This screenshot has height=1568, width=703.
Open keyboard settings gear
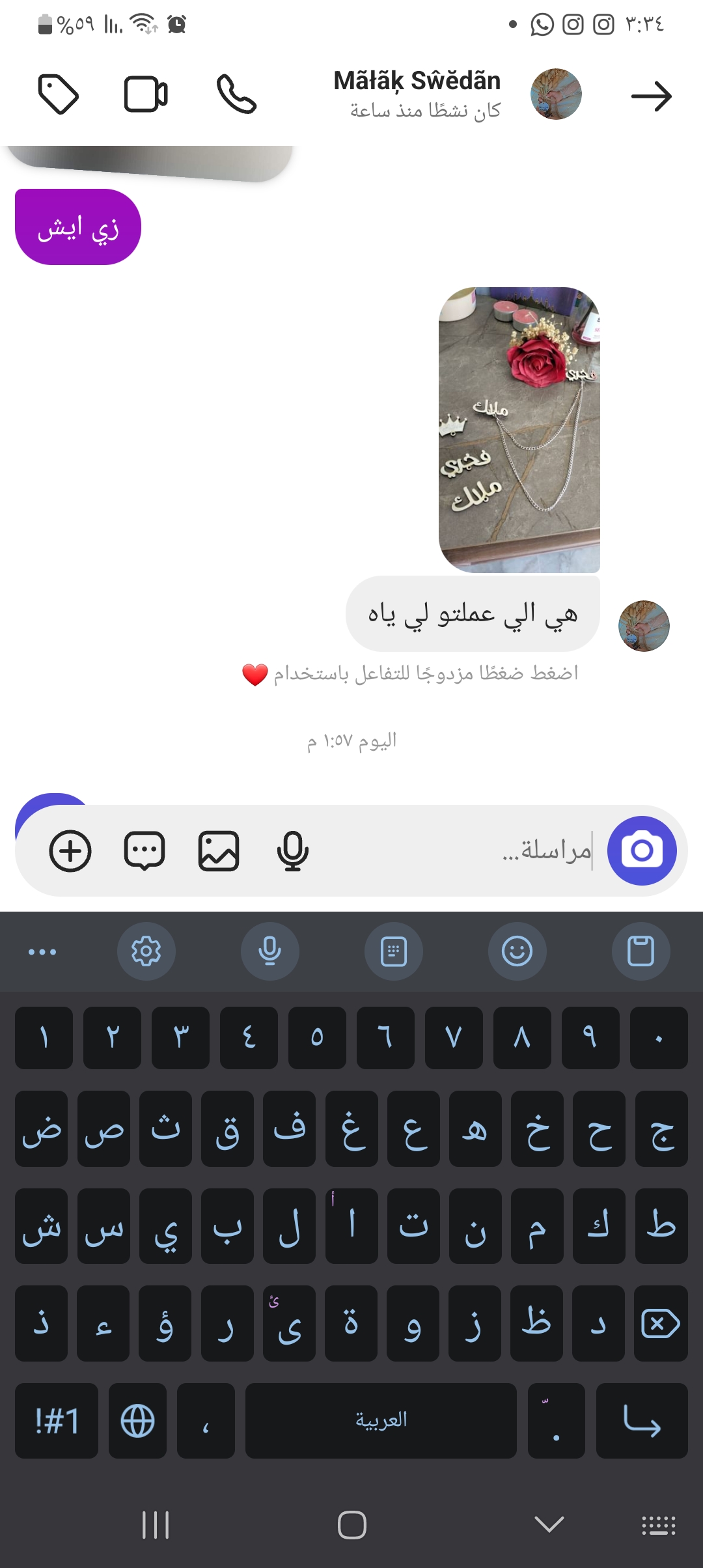coord(146,951)
